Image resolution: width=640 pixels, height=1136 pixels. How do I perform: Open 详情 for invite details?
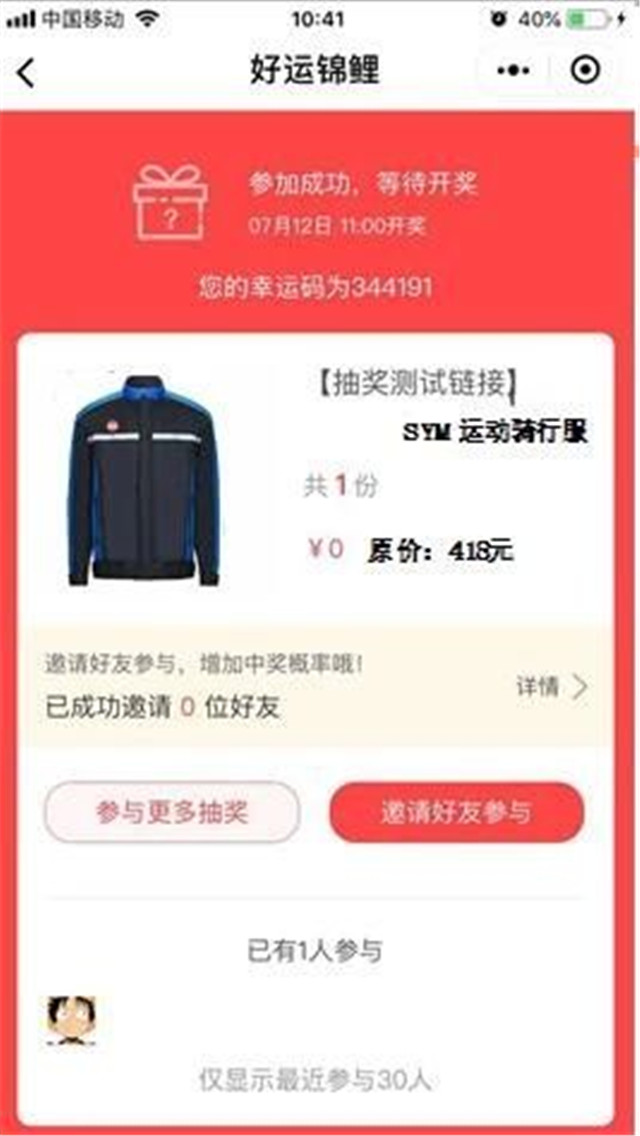551,687
